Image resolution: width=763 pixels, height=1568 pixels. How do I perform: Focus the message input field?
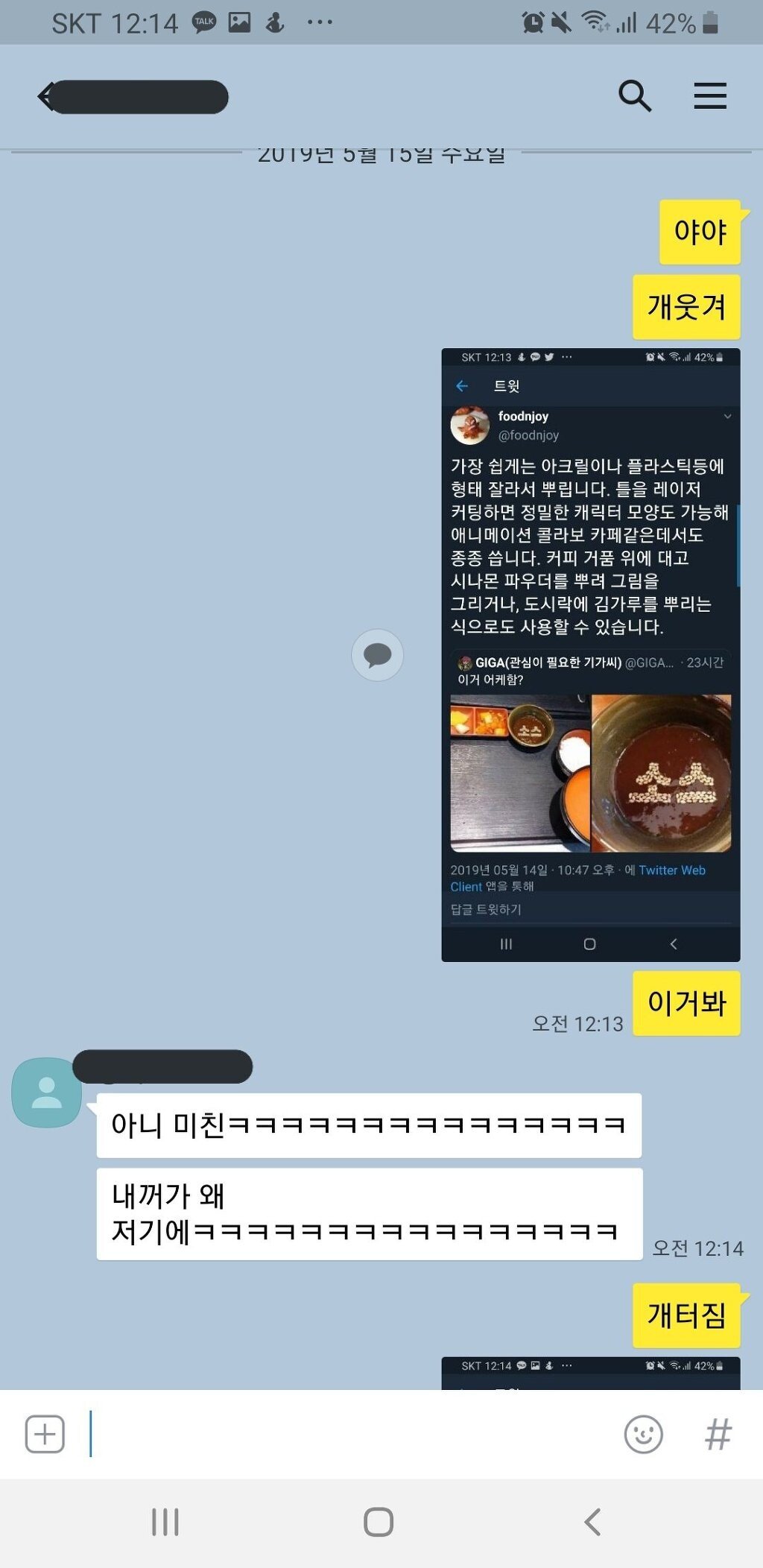350,1434
